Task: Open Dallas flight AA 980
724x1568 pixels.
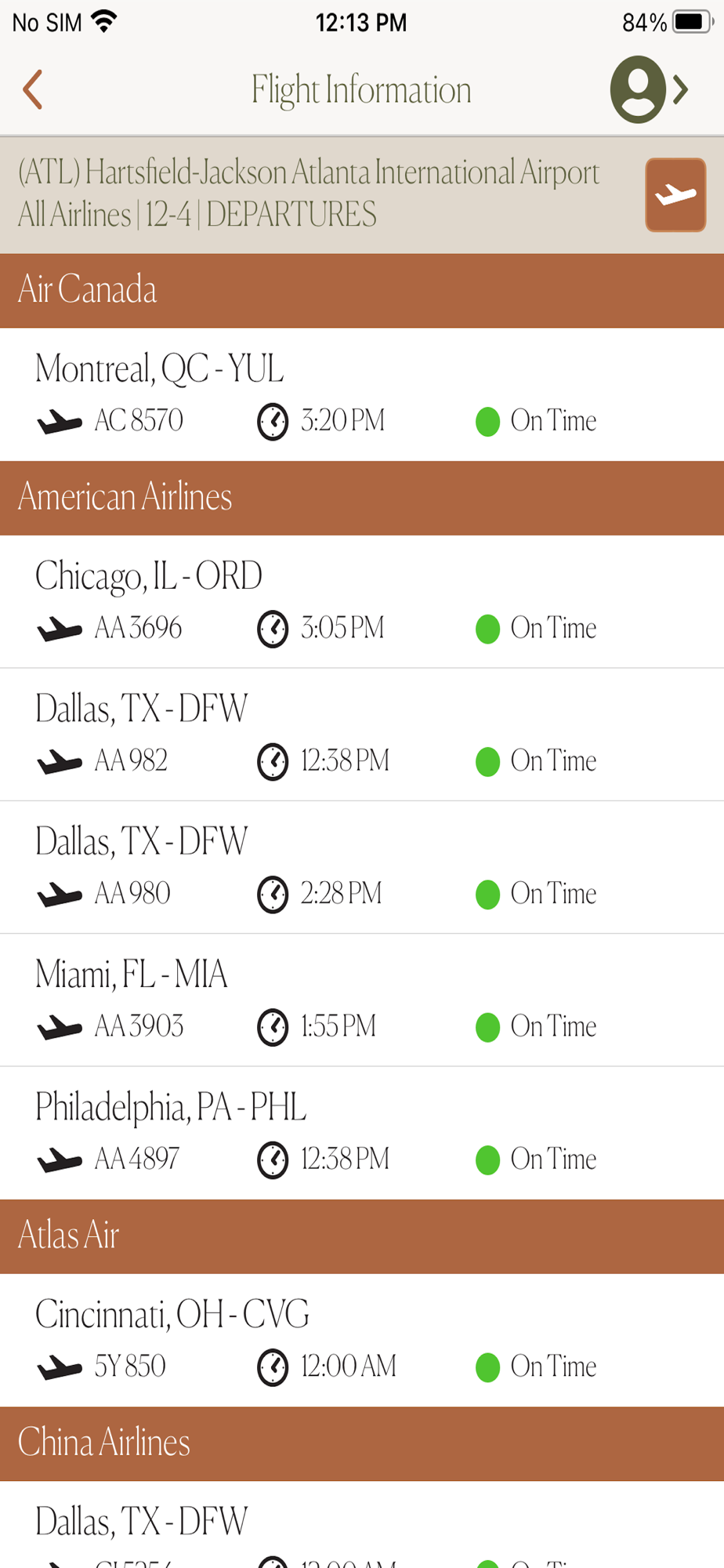Action: 362,867
